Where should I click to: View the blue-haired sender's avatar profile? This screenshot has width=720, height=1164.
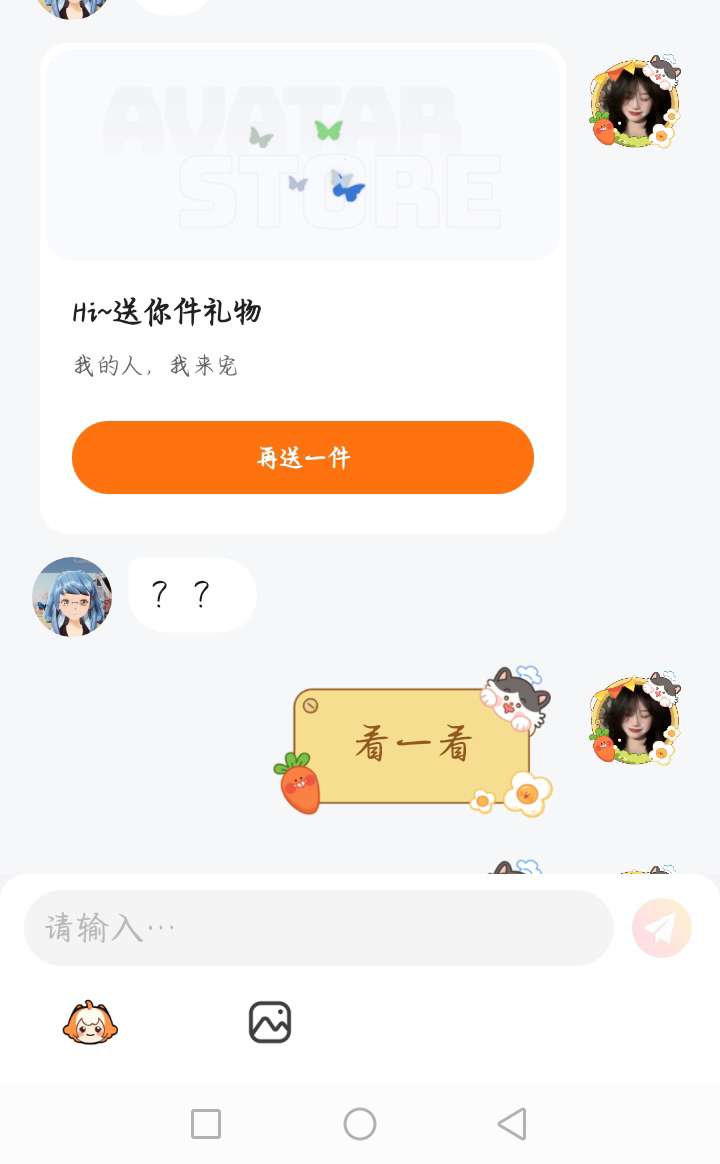[x=72, y=597]
